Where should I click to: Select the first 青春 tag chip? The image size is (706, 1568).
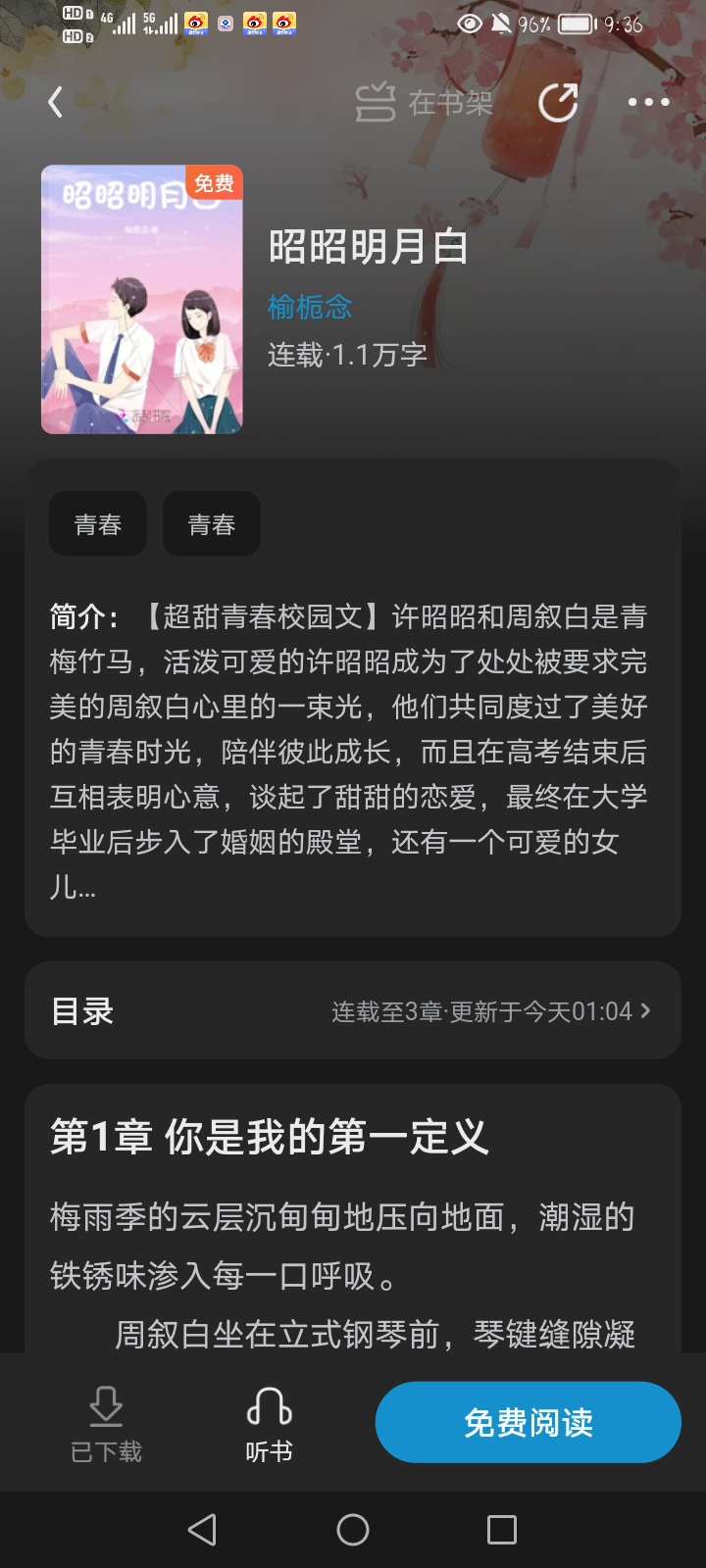tap(98, 524)
